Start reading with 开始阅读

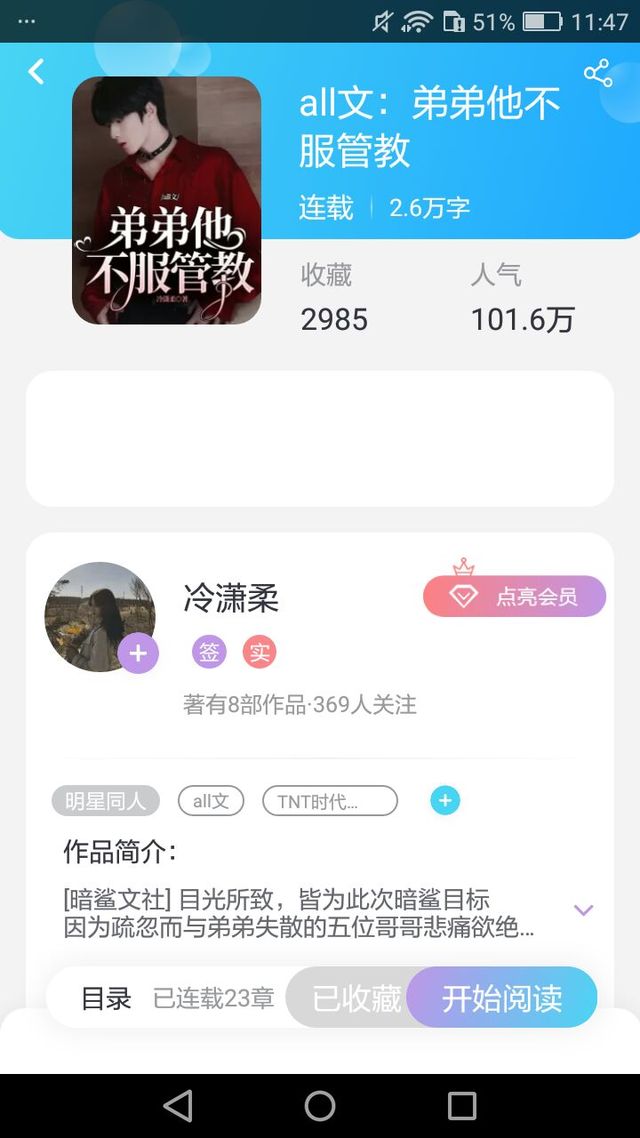tap(502, 998)
